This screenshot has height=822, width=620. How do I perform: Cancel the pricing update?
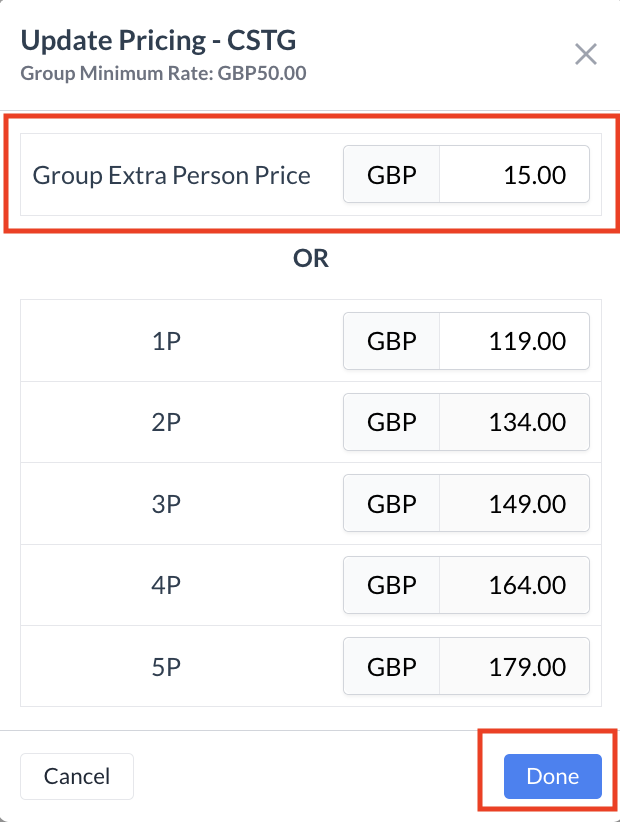pos(77,776)
